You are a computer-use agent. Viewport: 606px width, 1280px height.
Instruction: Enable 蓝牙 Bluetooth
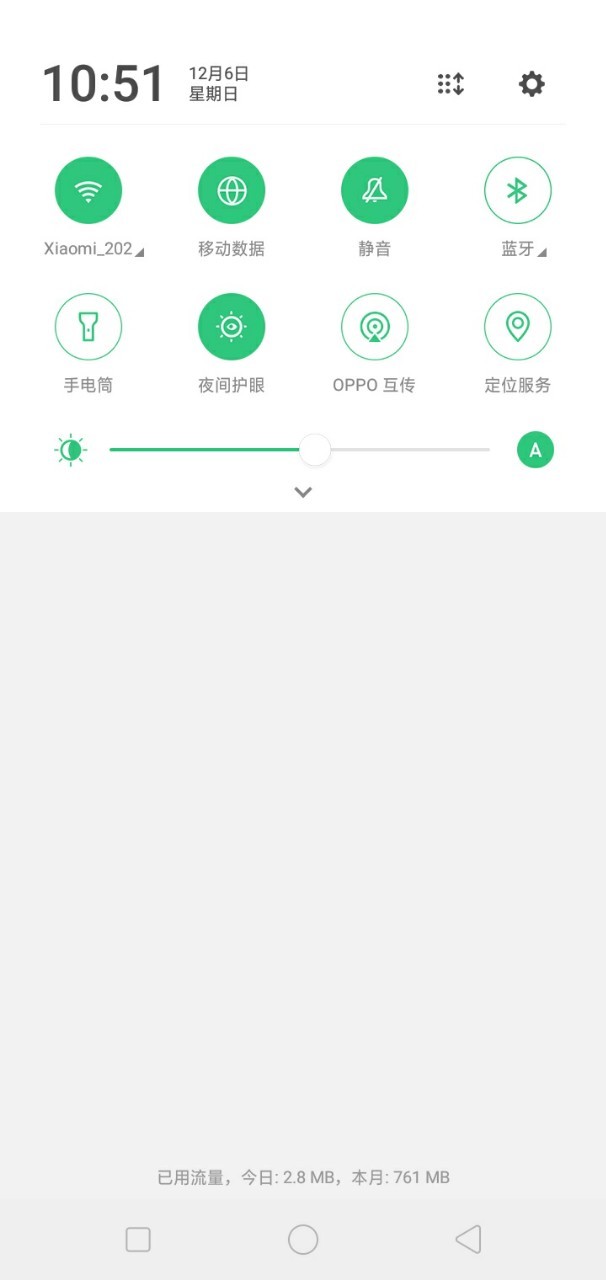[x=518, y=190]
